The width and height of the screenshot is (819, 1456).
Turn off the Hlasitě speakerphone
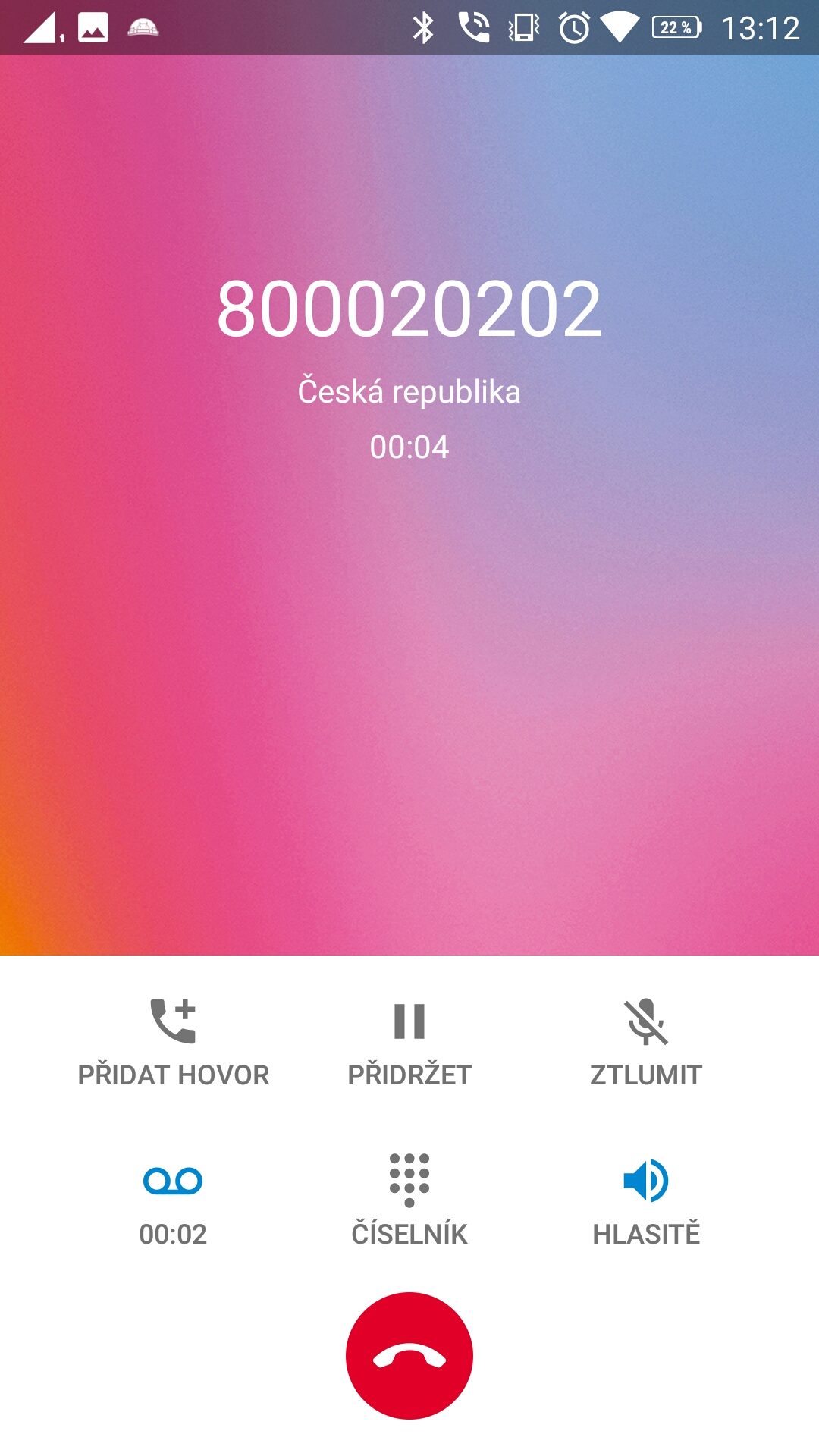(x=646, y=1202)
